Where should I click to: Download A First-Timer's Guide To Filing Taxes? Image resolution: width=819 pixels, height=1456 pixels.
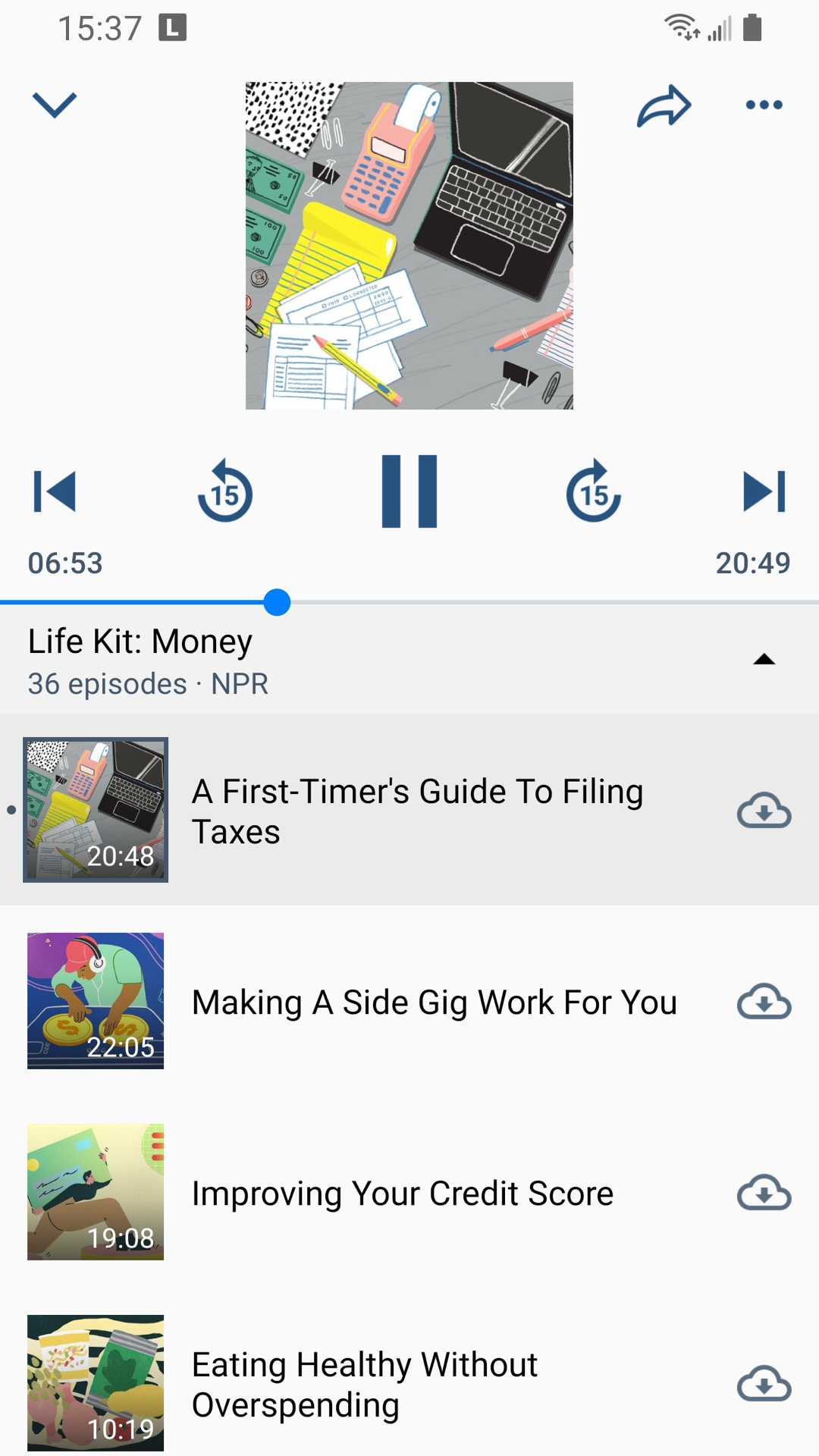point(764,811)
